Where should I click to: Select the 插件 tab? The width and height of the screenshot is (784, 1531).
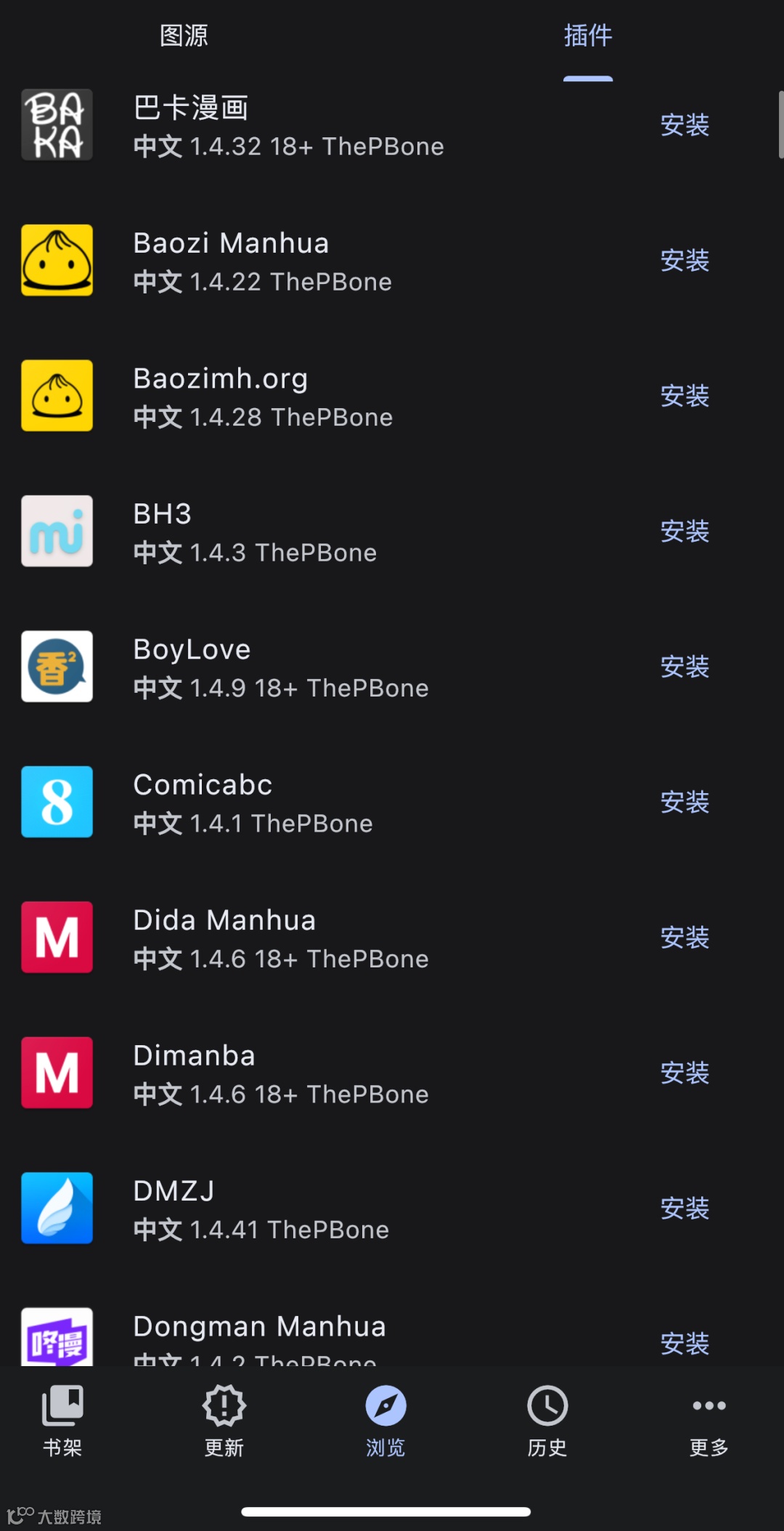point(588,36)
